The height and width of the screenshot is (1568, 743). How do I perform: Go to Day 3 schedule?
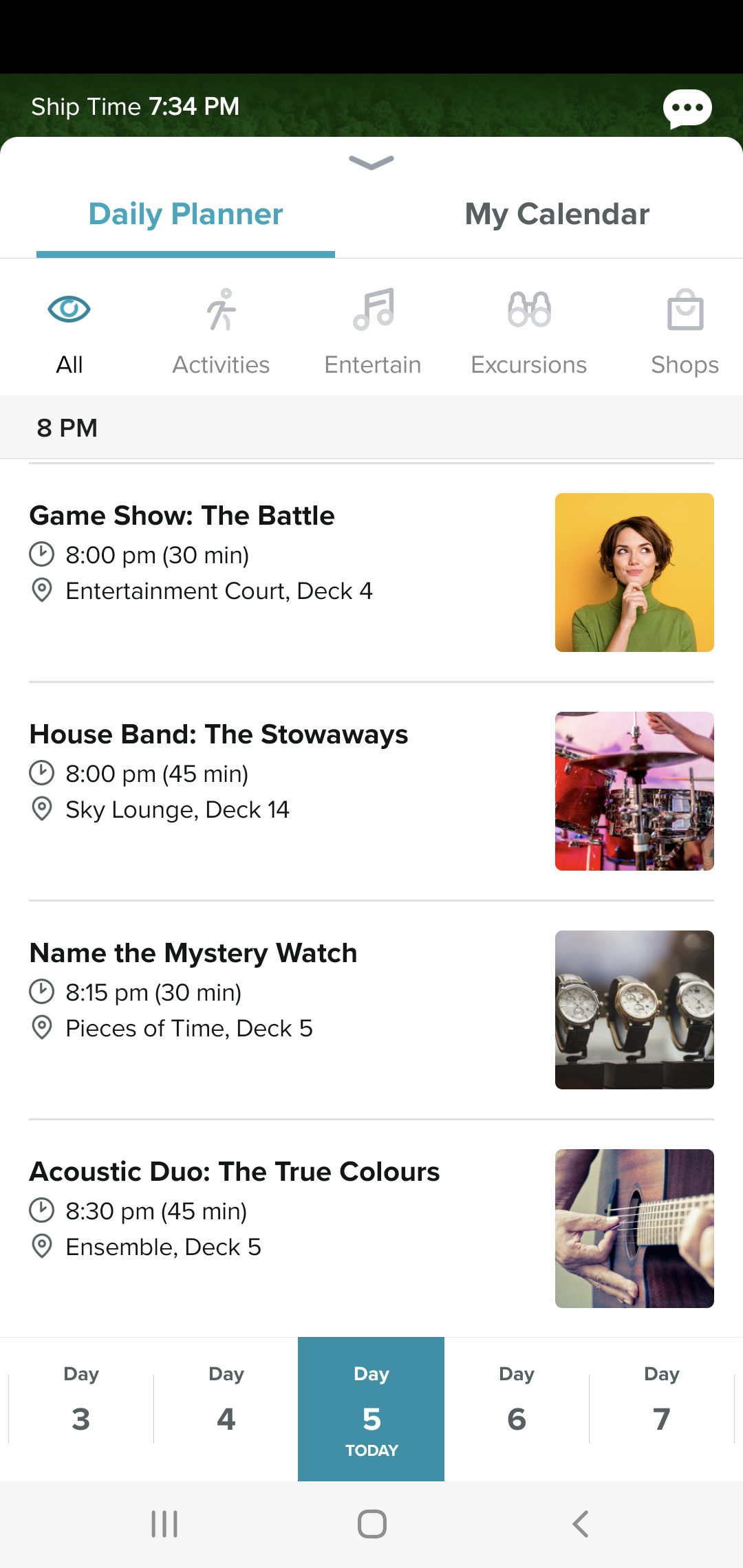[x=81, y=1408]
